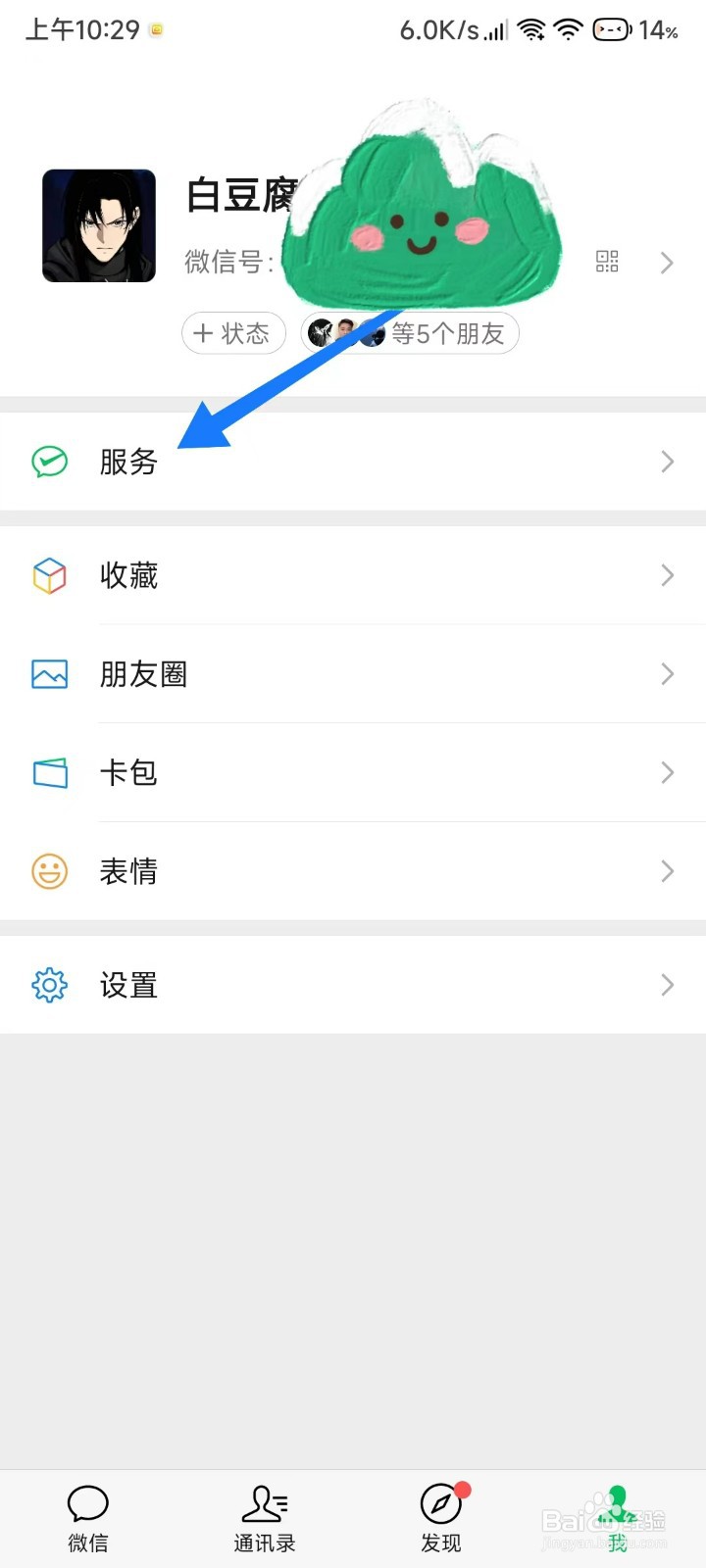The height and width of the screenshot is (1568, 706).
Task: Tap the 卡包 card wallet icon
Action: 50,773
